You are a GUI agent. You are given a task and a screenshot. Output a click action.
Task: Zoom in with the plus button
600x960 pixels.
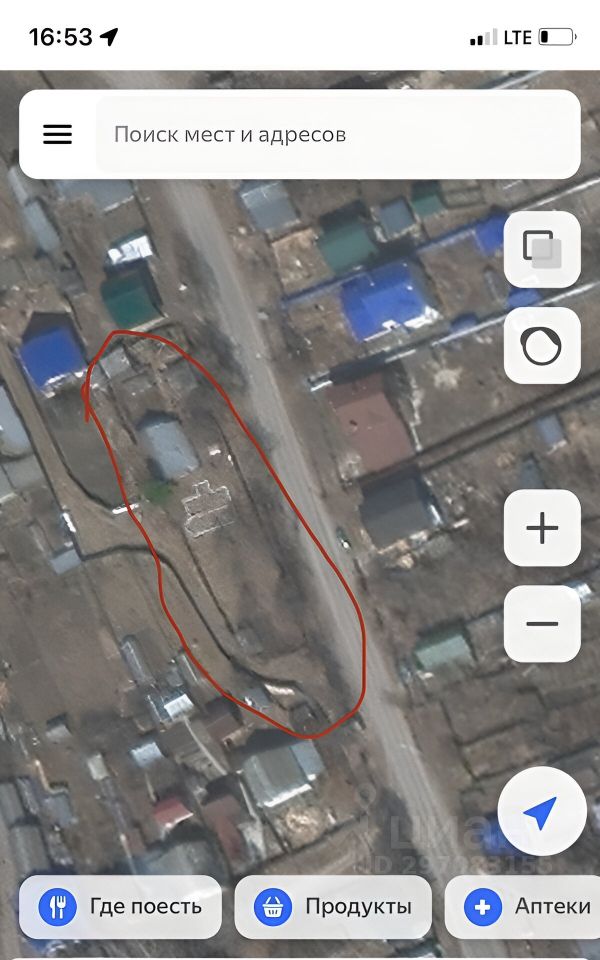click(x=542, y=528)
